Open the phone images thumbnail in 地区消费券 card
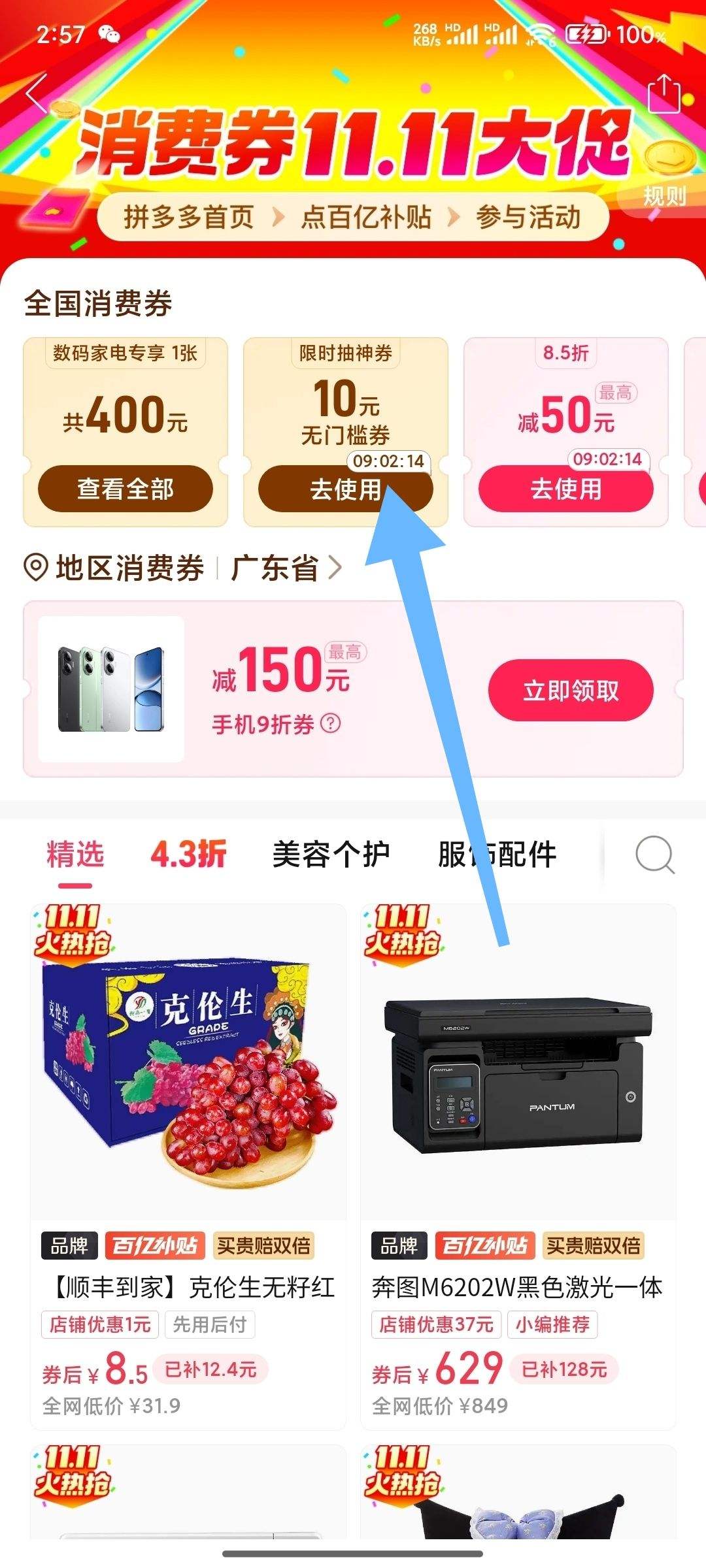The height and width of the screenshot is (1568, 706). tap(111, 689)
